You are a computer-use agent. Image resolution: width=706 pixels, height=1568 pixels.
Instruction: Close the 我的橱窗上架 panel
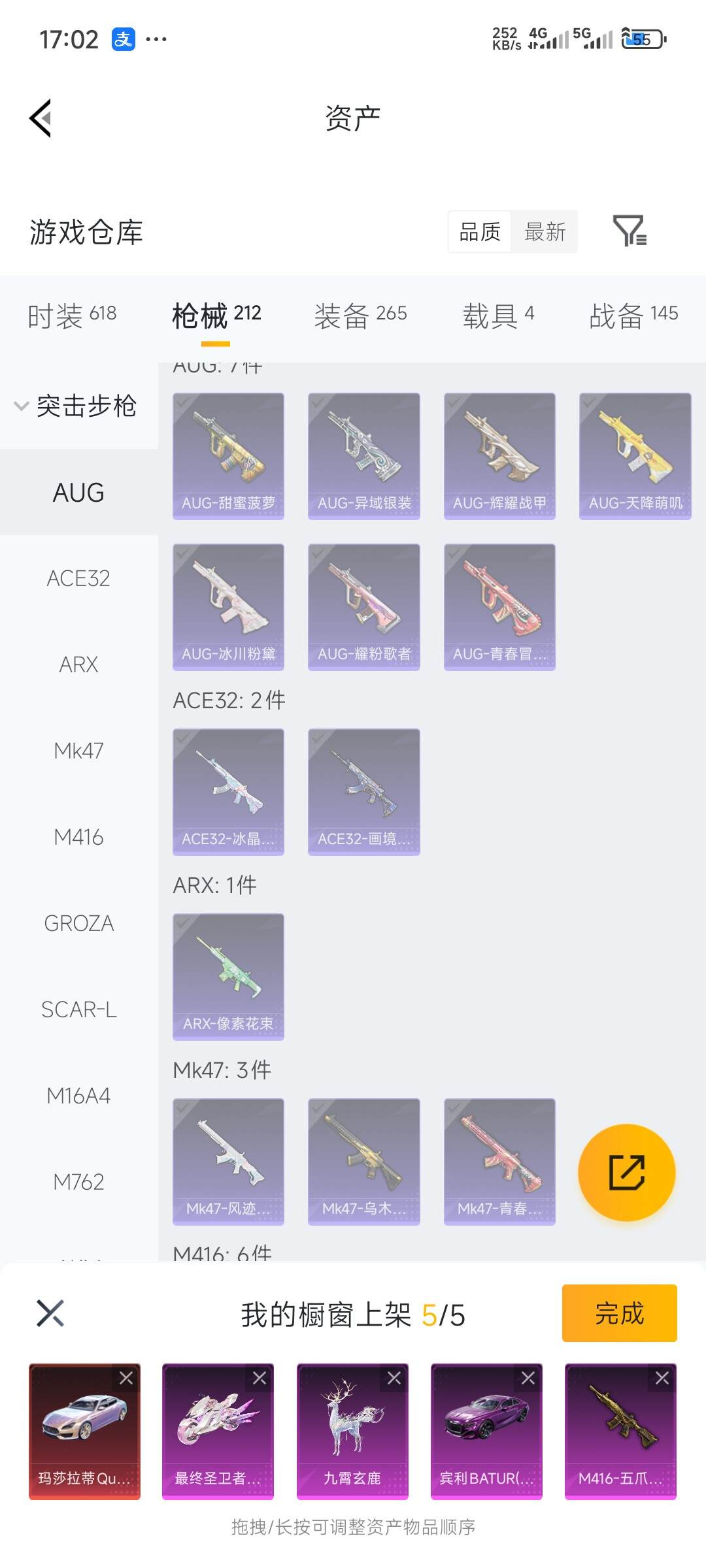coord(50,1313)
